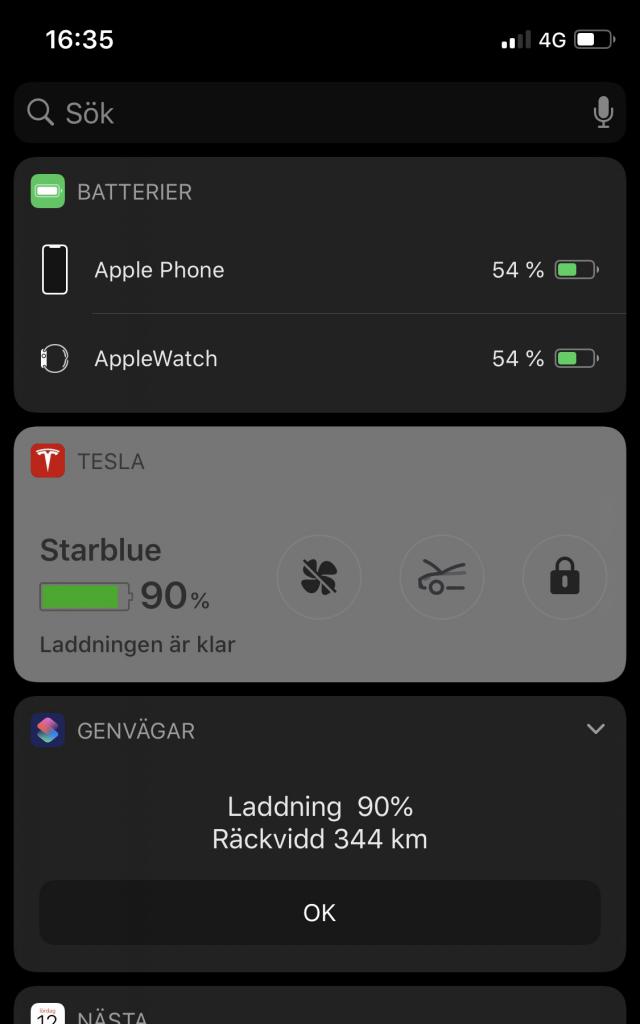
Task: Activate voice dictation microphone in search
Action: coord(603,113)
